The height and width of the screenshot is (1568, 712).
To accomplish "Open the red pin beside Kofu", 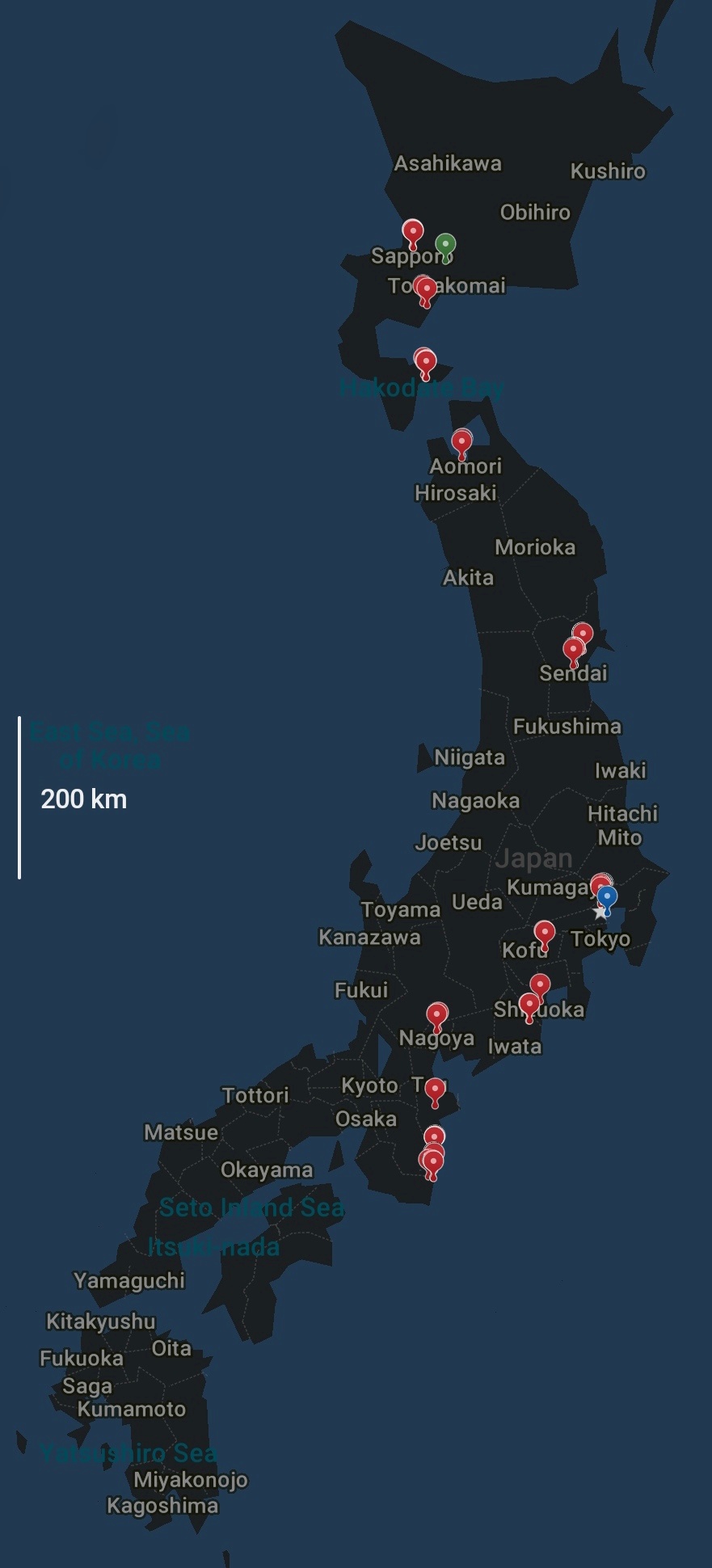I will (545, 933).
